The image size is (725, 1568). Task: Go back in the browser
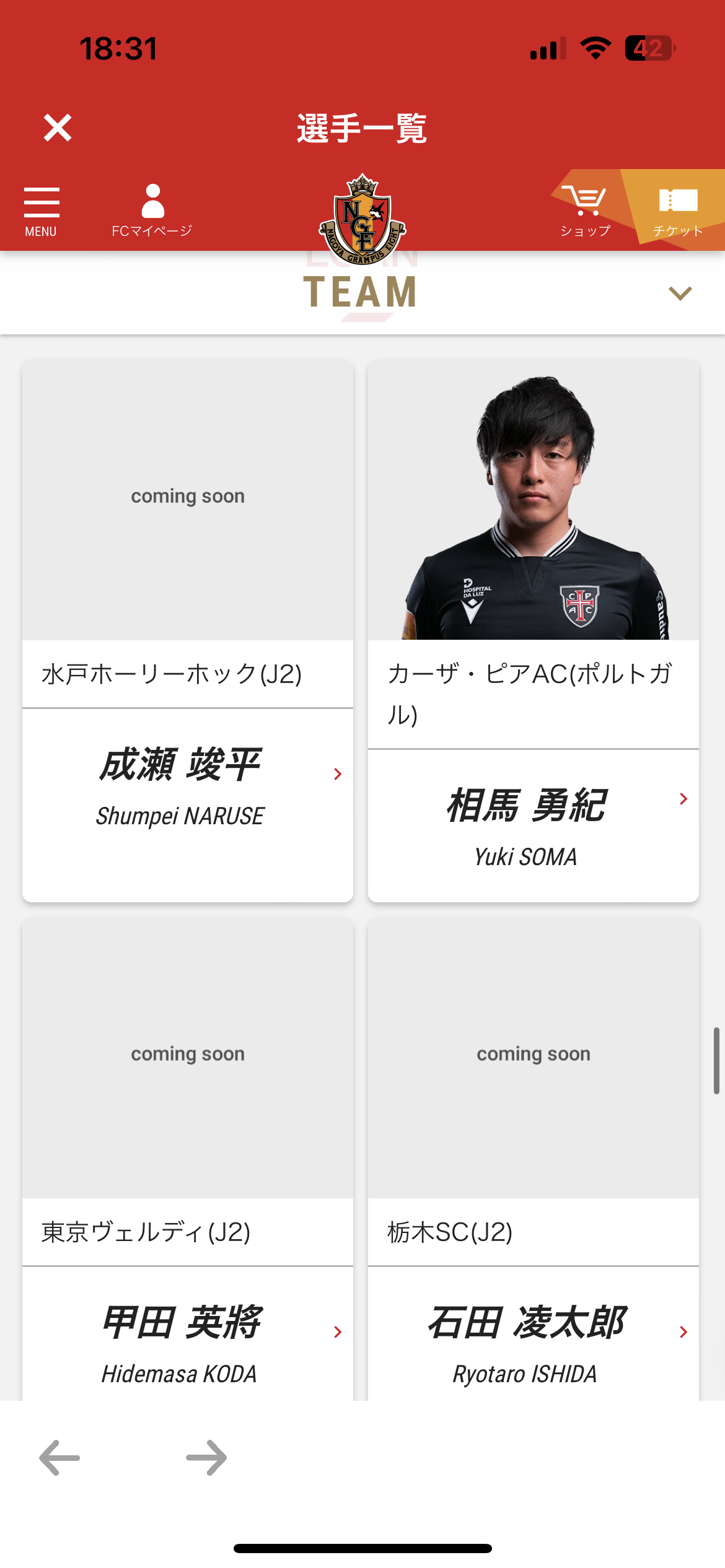(x=59, y=1458)
